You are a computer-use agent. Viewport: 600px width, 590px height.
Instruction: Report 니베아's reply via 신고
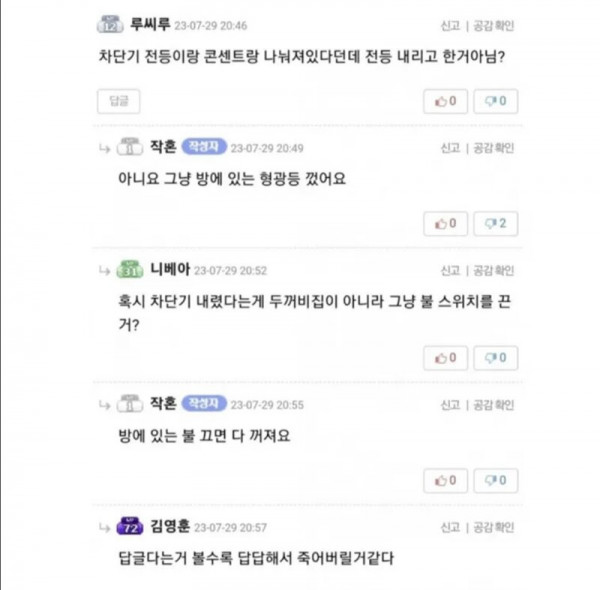(450, 270)
